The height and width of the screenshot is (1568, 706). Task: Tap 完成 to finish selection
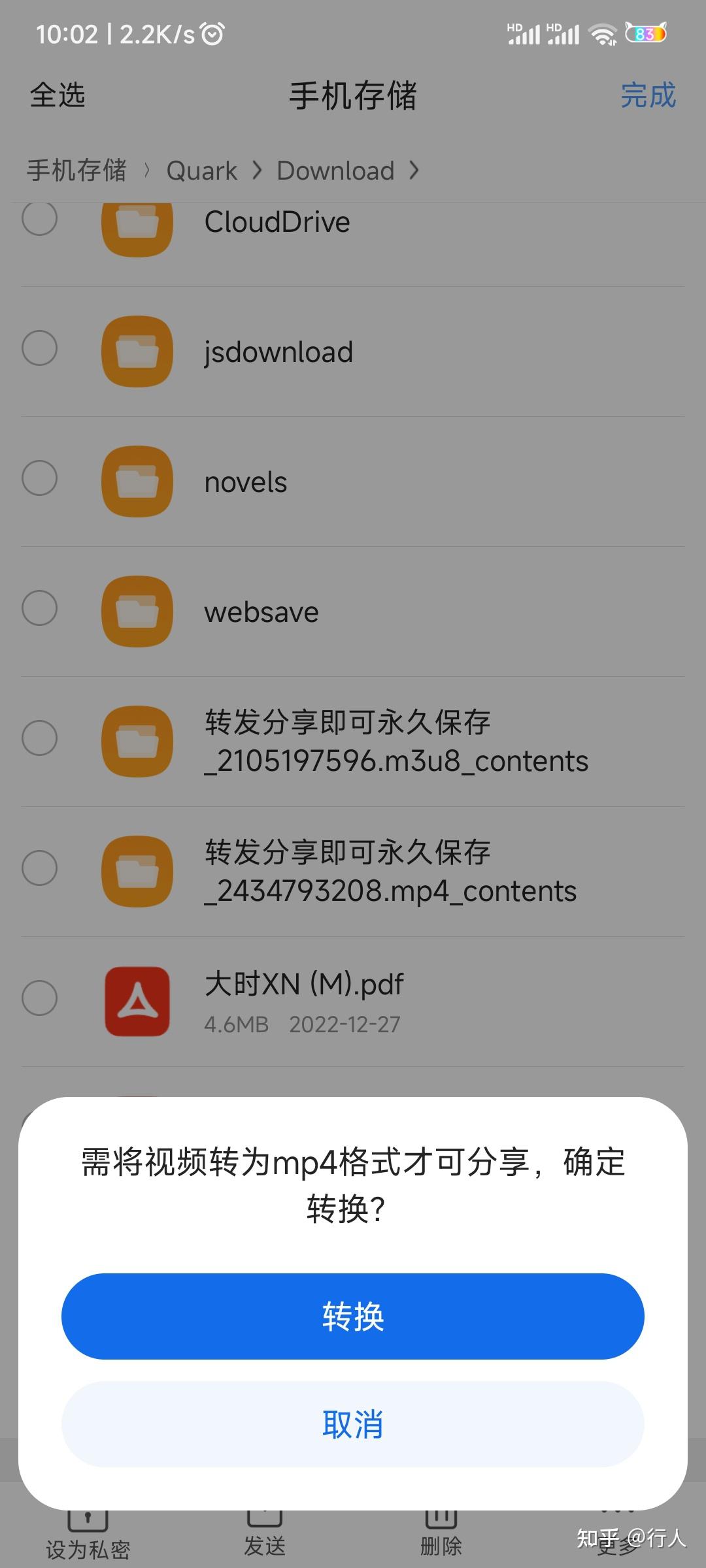[x=648, y=95]
